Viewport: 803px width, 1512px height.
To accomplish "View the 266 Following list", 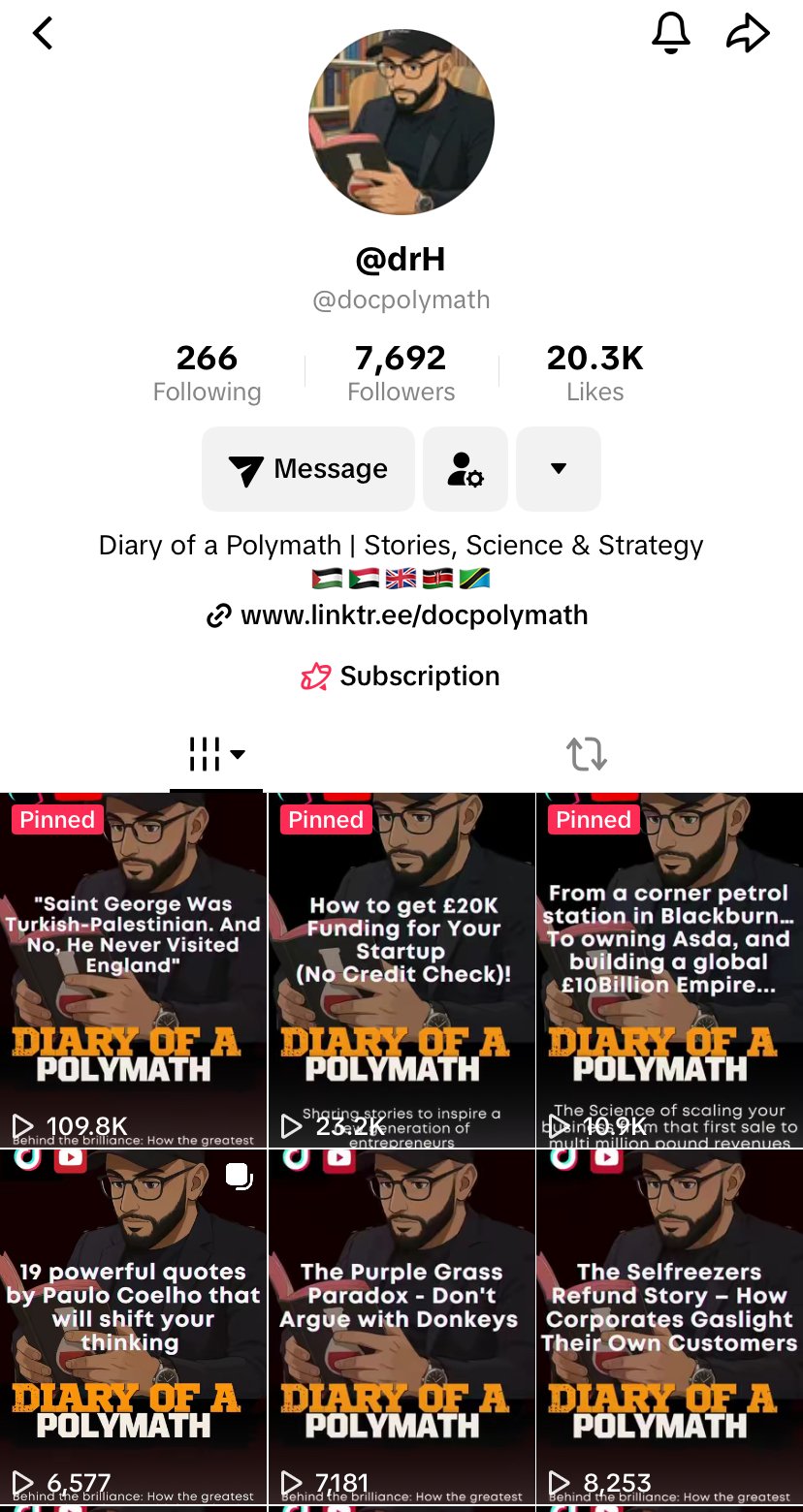I will pyautogui.click(x=207, y=373).
